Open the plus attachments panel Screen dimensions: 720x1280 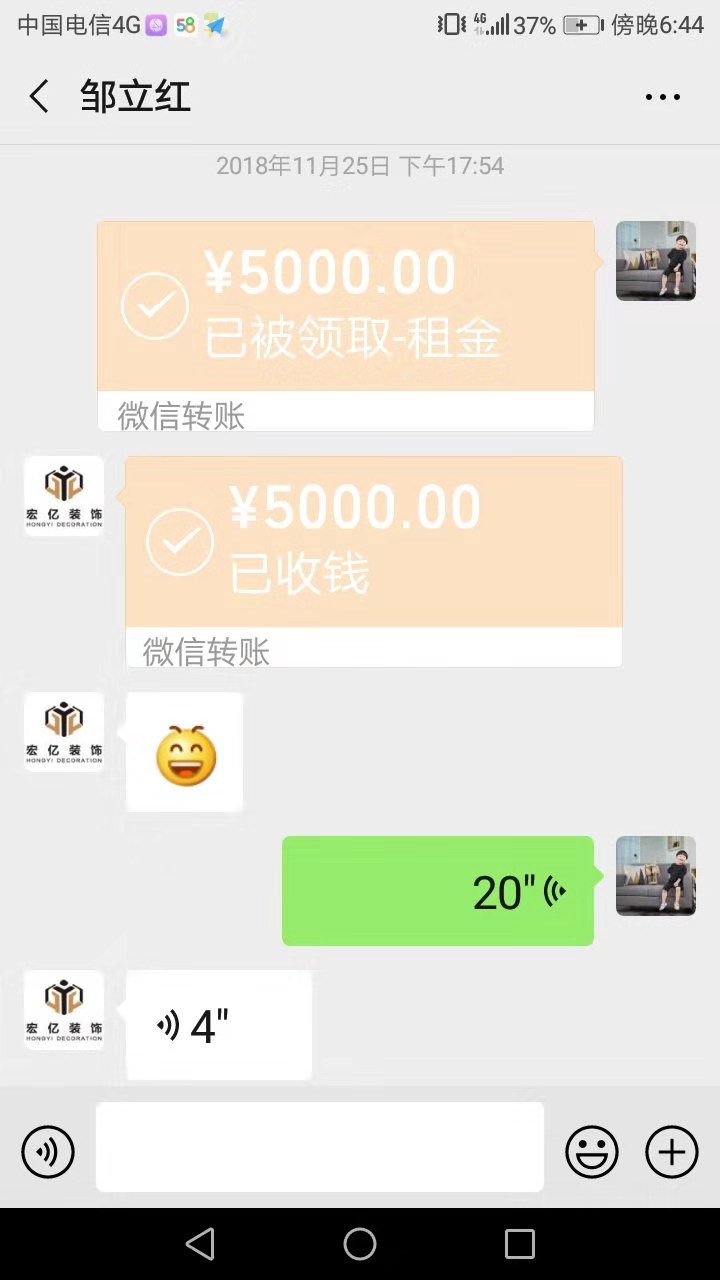(672, 1152)
